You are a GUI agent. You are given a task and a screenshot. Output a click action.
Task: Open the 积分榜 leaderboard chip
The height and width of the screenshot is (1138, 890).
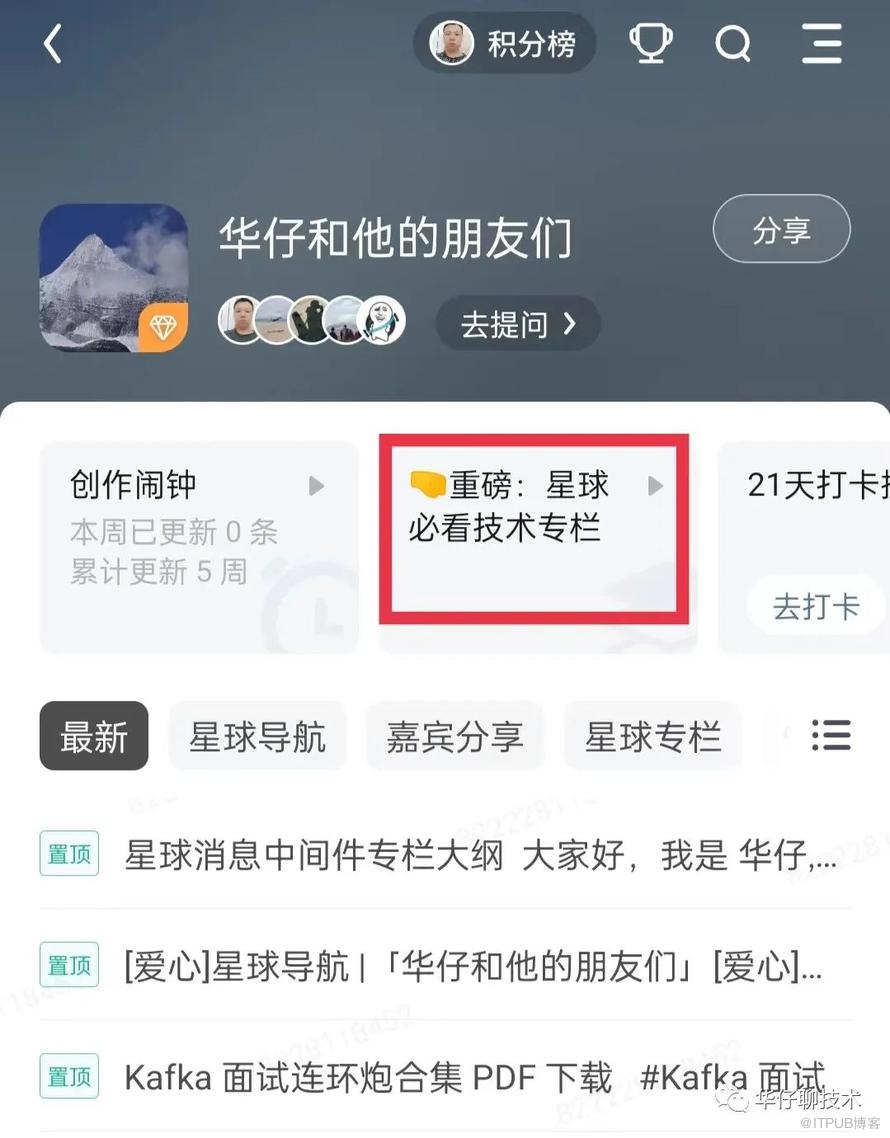pyautogui.click(x=505, y=43)
